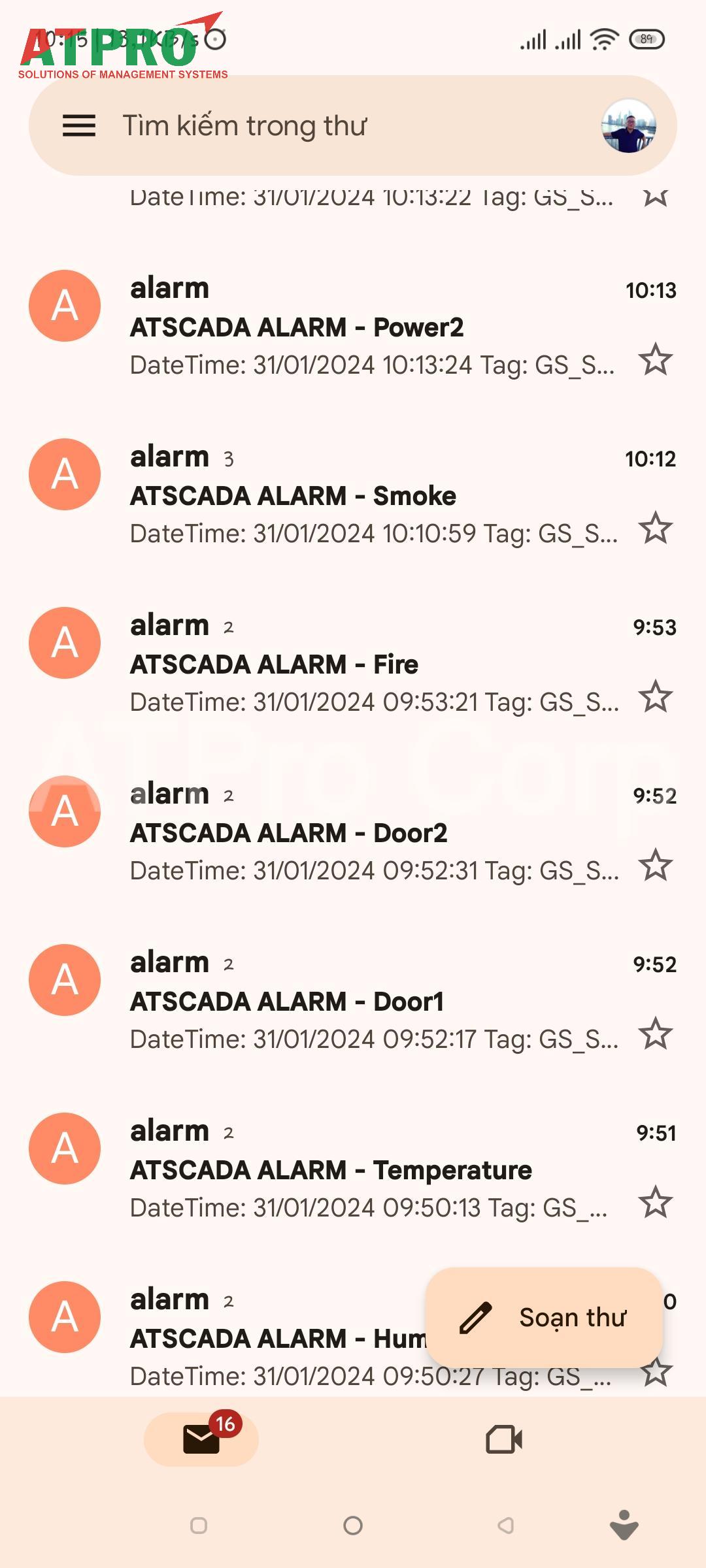Star the ATSCADA ALARM - Door2 email
Screen dimensions: 706x1568
click(655, 866)
